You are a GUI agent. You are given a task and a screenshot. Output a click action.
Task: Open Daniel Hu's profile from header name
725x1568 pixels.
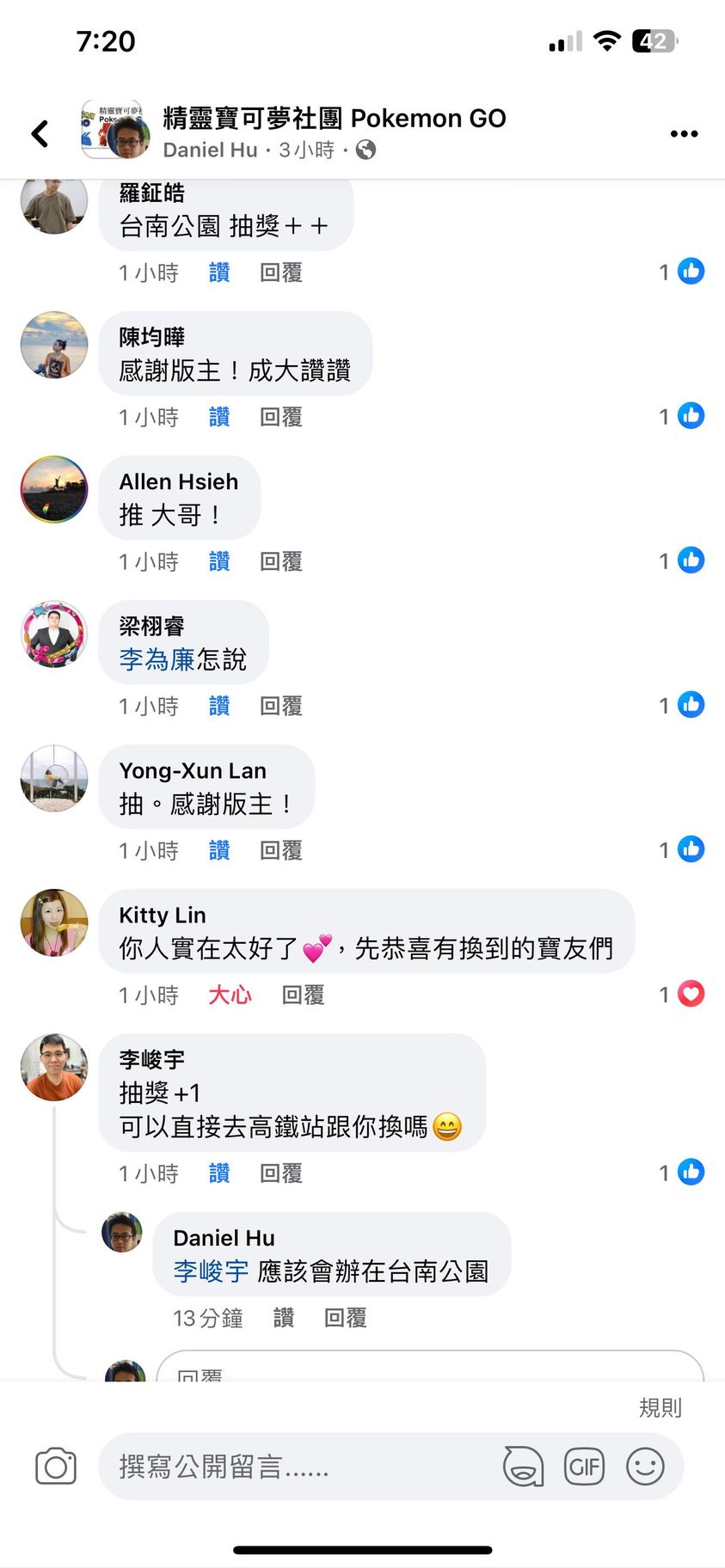210,150
